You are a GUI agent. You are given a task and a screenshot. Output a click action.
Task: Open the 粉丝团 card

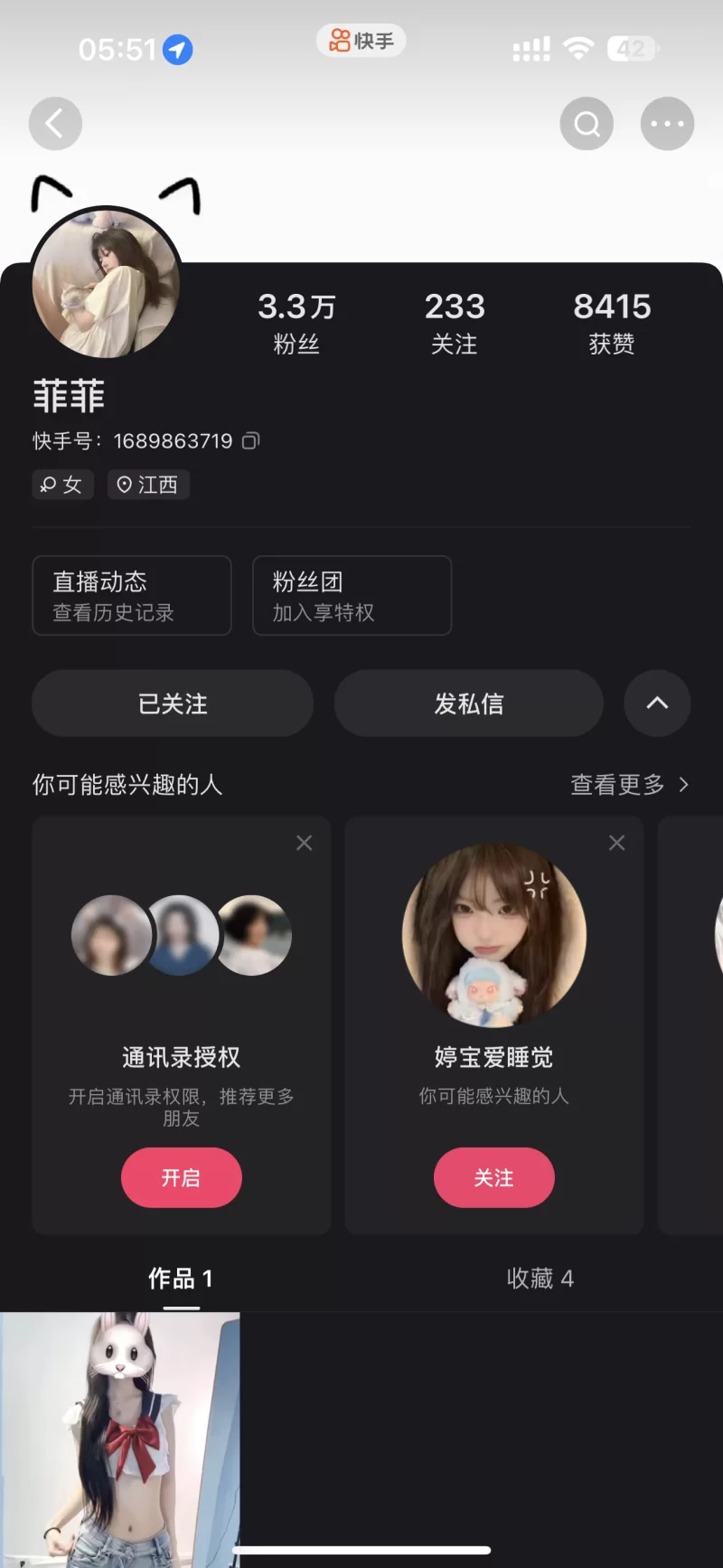coord(352,595)
